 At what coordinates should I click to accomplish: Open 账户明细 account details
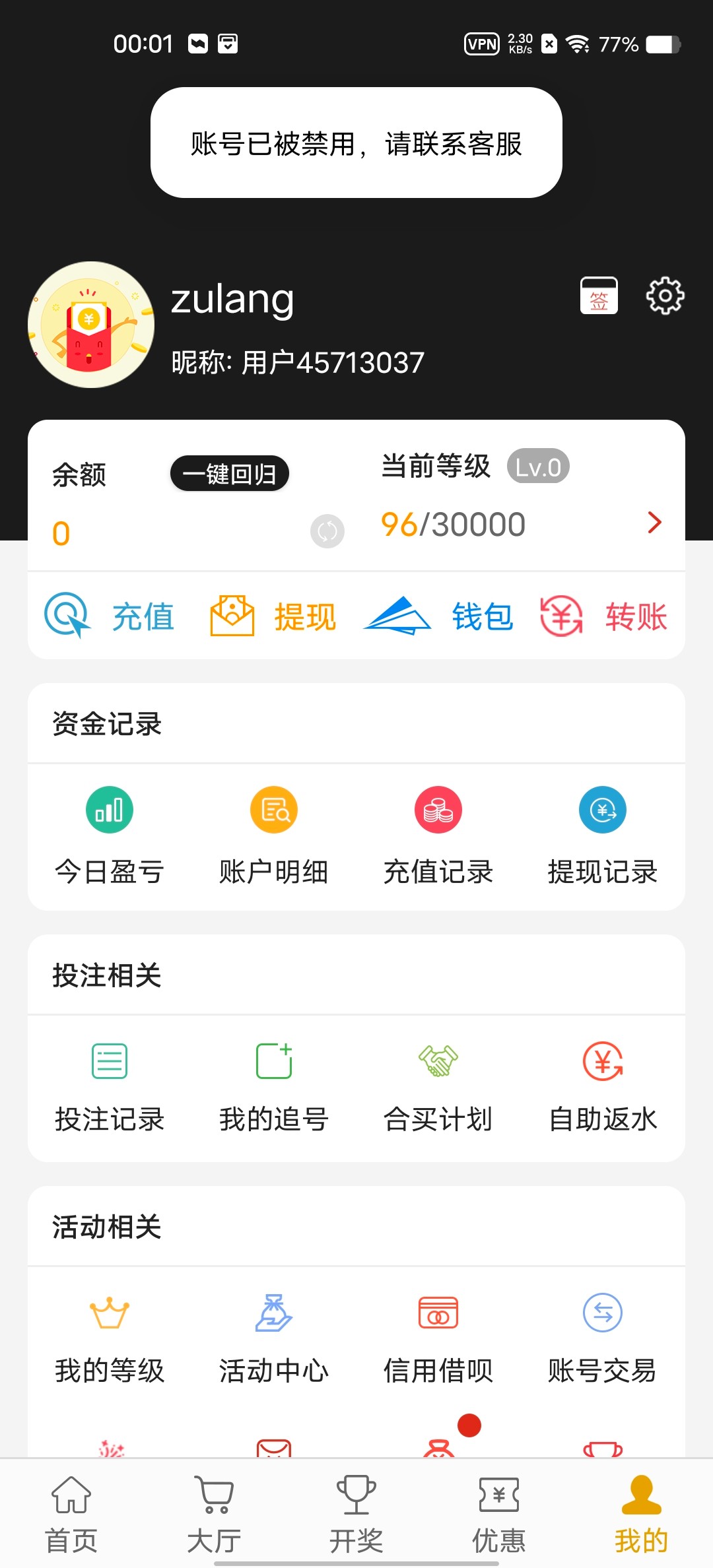click(x=274, y=835)
